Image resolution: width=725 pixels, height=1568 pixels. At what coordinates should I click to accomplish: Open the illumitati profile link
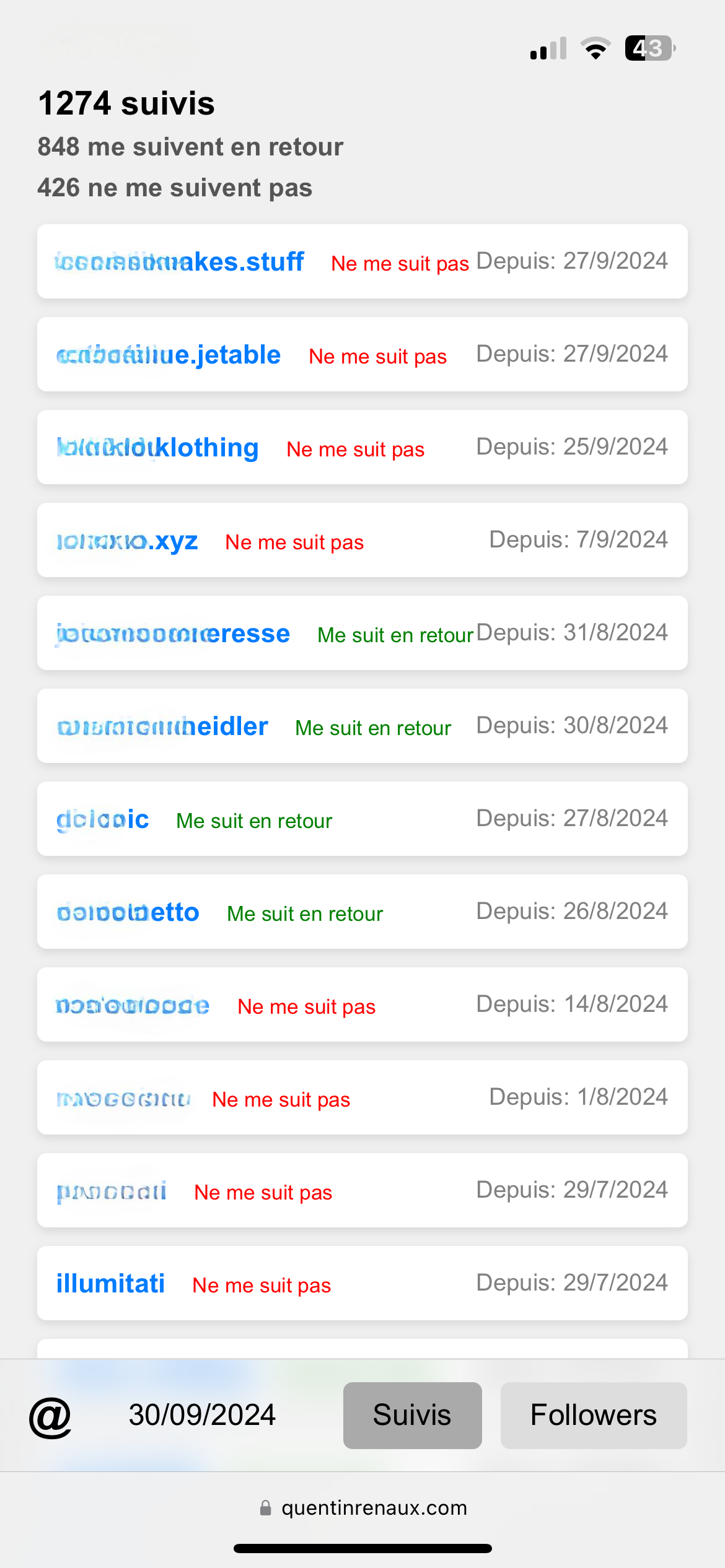[110, 1284]
